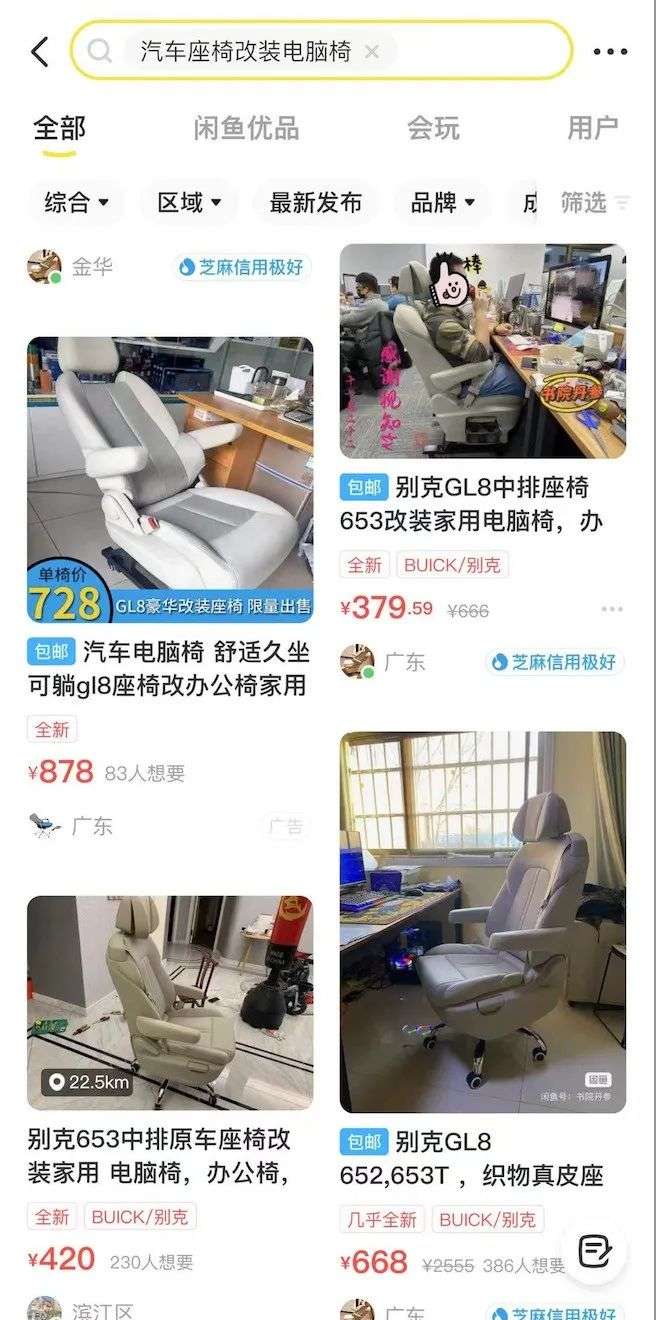Image resolution: width=656 pixels, height=1320 pixels.
Task: Switch to the 用户 tab
Action: [x=593, y=128]
